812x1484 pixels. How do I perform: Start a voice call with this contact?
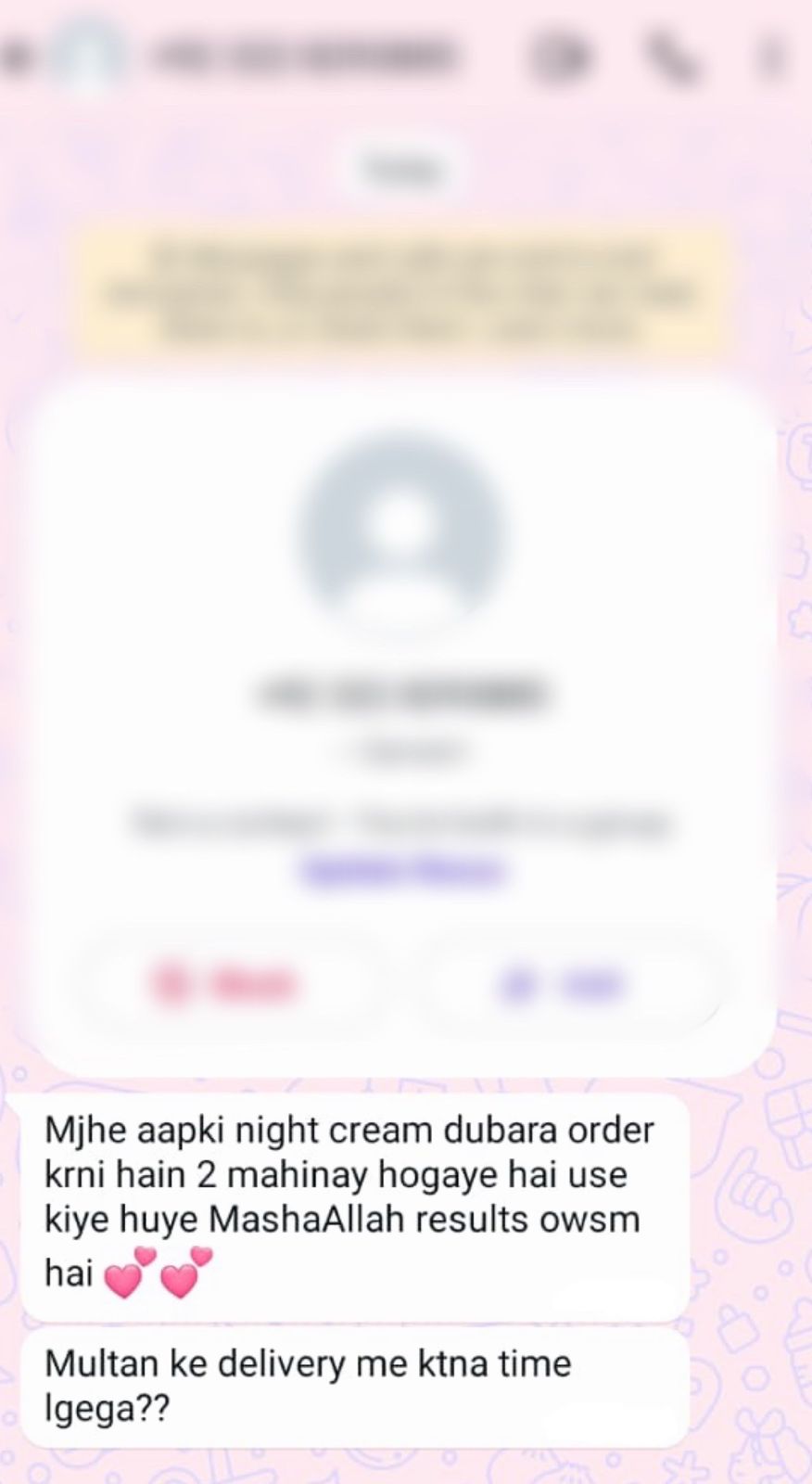click(672, 56)
